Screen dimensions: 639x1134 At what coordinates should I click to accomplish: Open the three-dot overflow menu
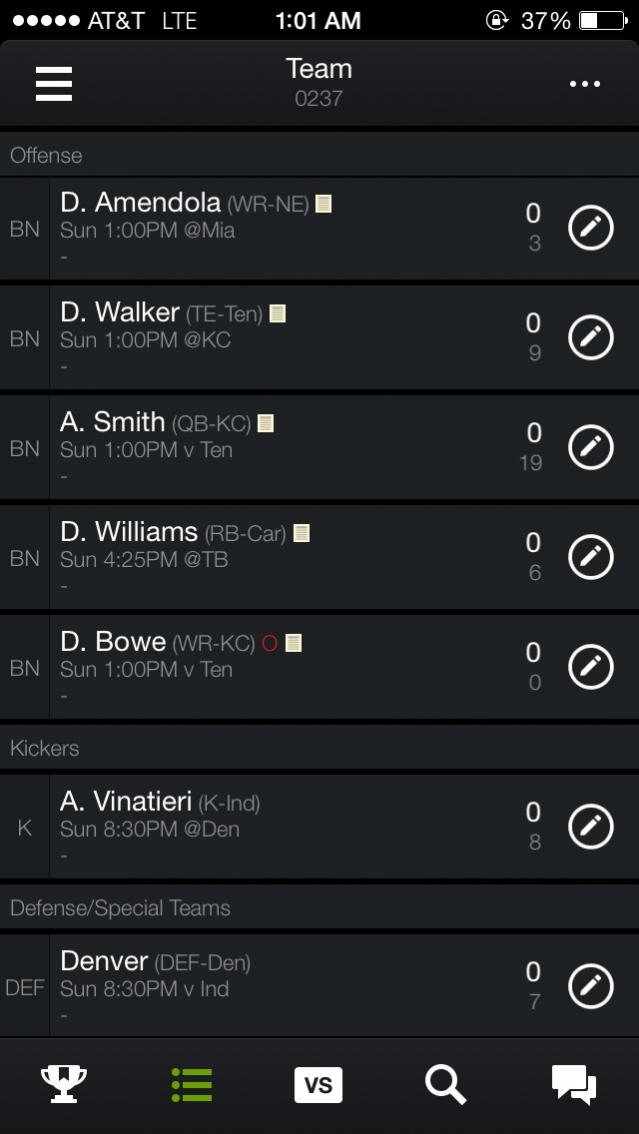coord(585,84)
